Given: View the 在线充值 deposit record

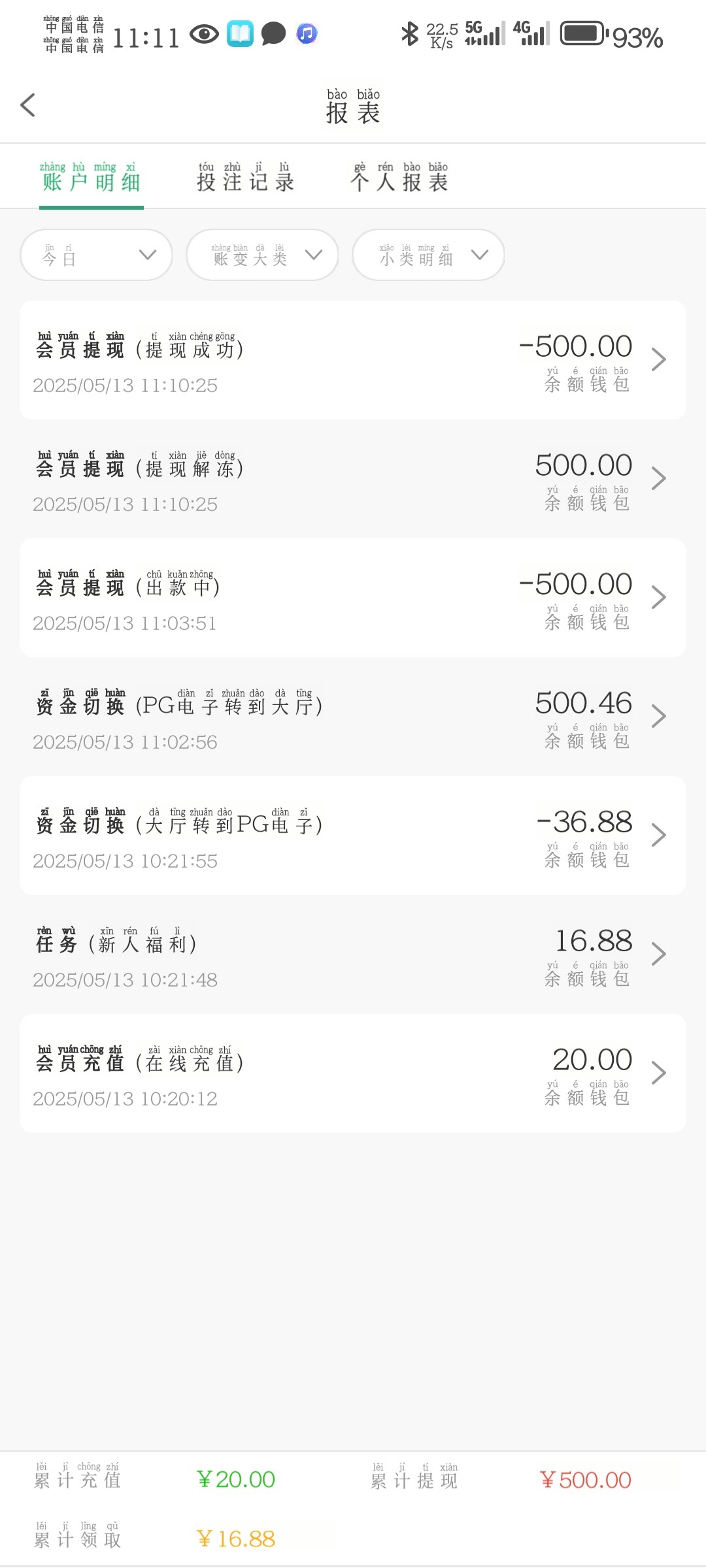Looking at the screenshot, I should click(x=353, y=1073).
